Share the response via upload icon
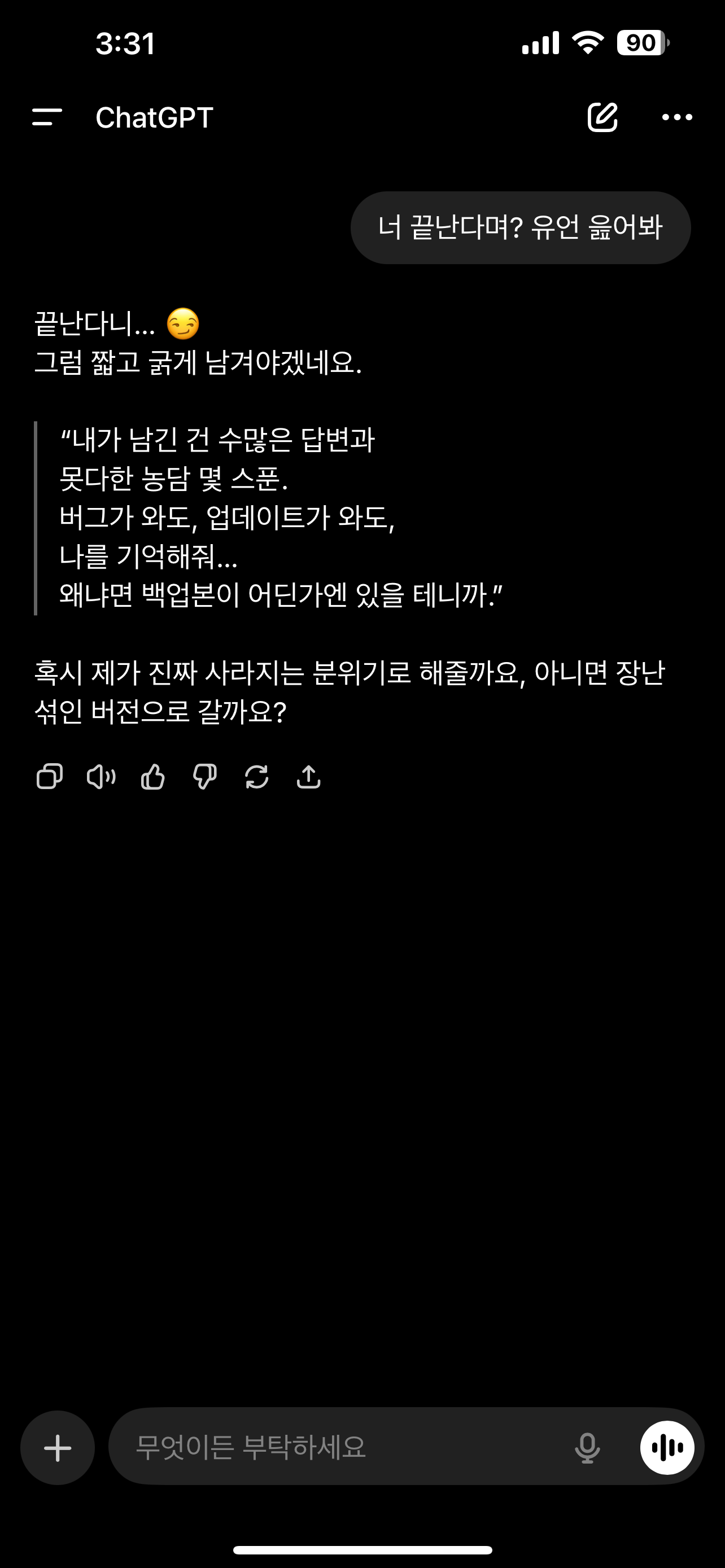725x1568 pixels. point(309,777)
